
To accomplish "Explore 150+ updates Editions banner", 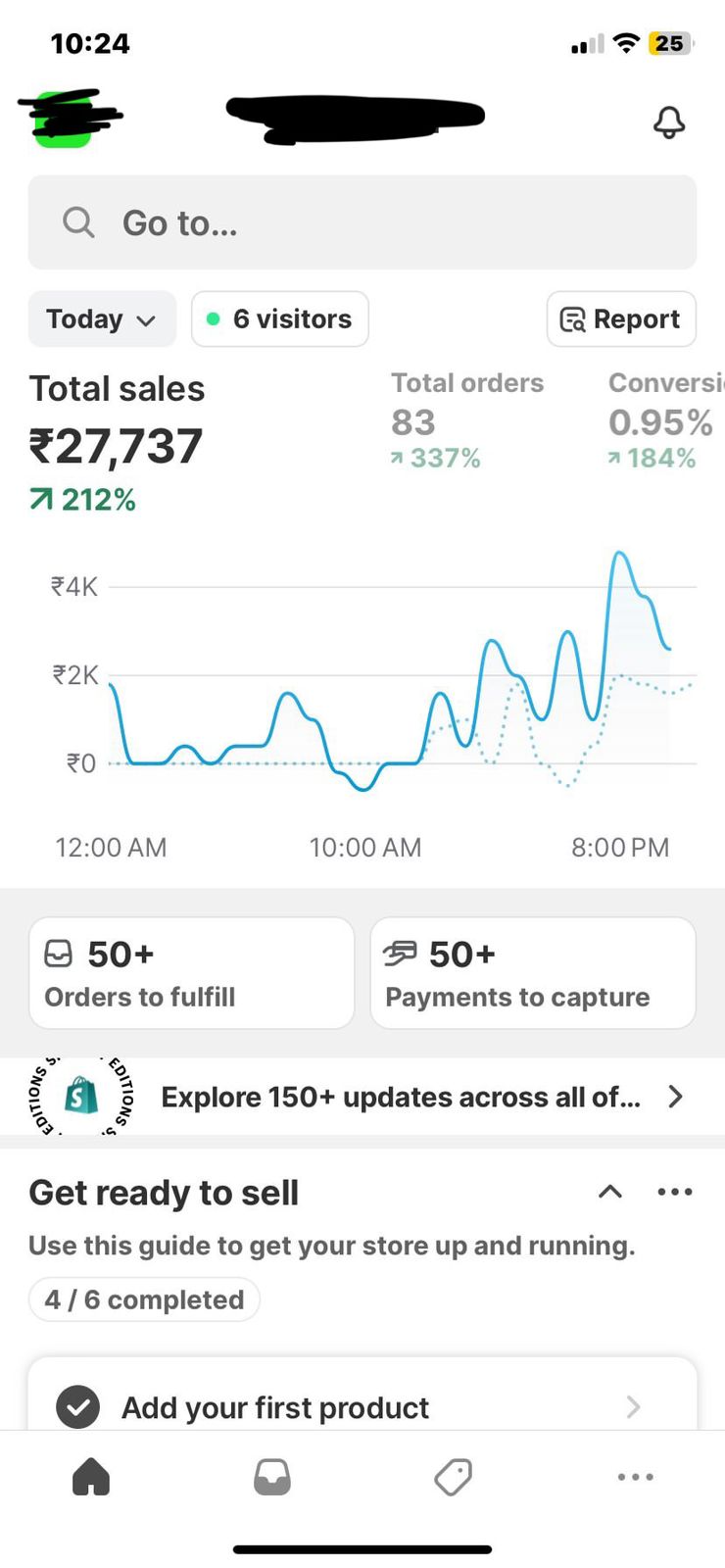I will click(x=362, y=1097).
